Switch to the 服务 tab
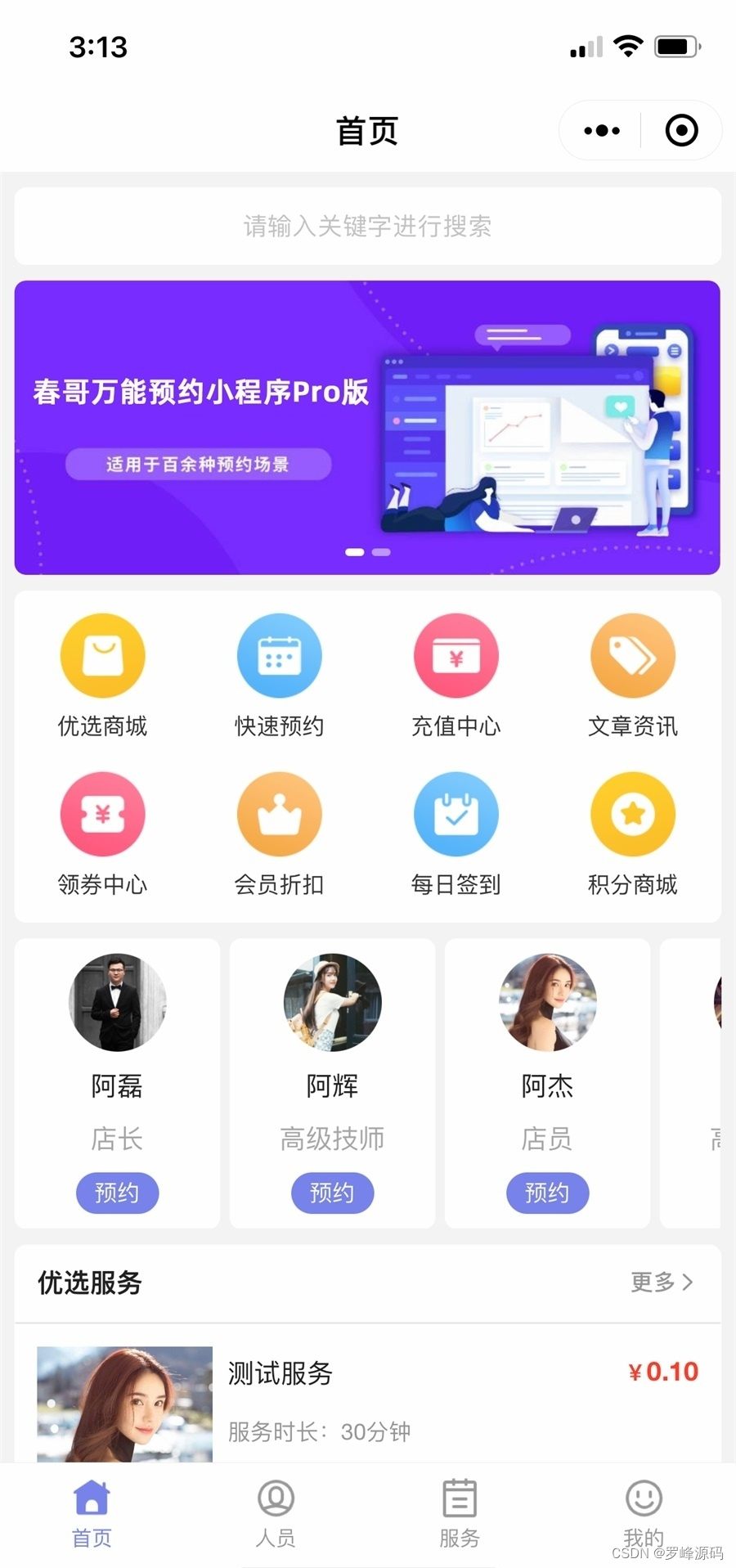Image resolution: width=736 pixels, height=1568 pixels. (x=460, y=1513)
